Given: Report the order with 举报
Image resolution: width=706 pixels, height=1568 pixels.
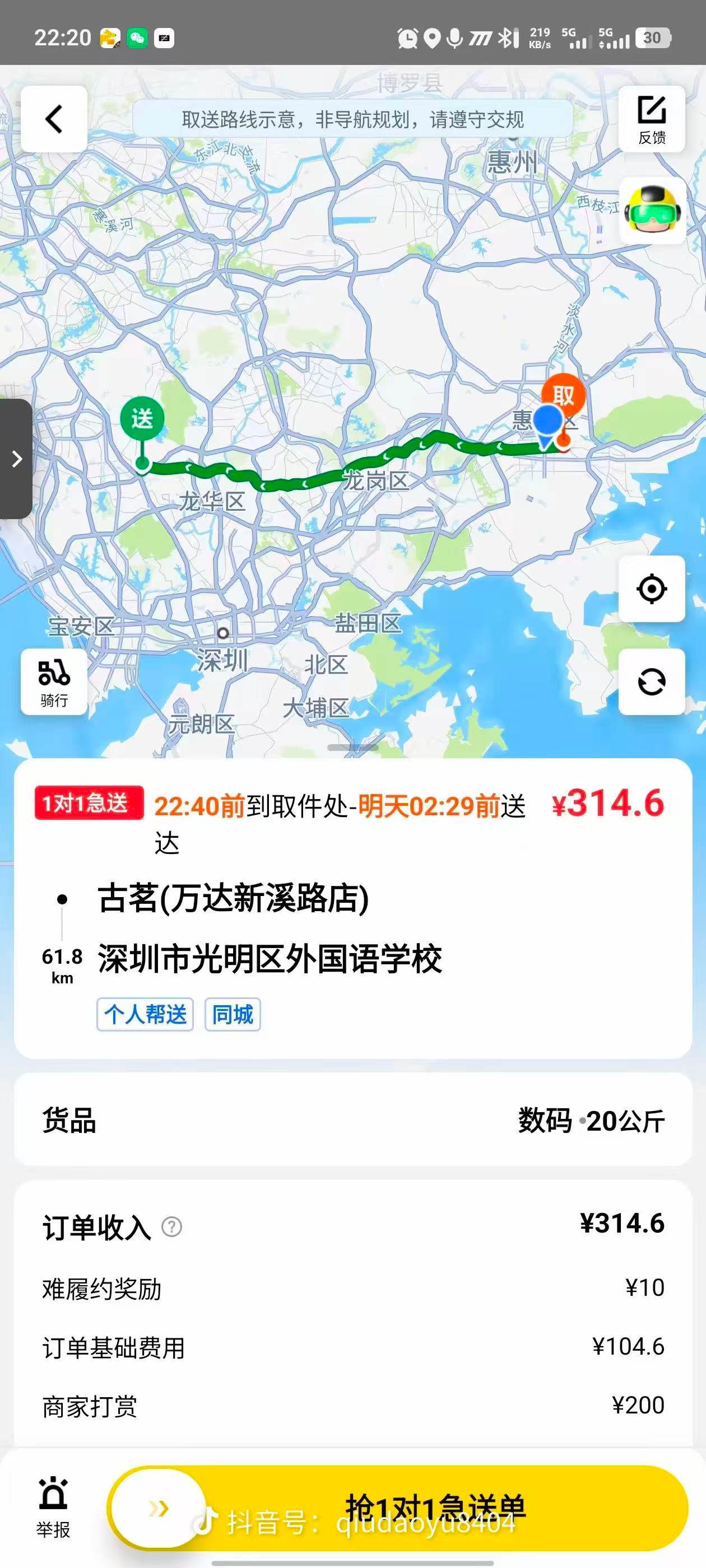Looking at the screenshot, I should pos(53,1508).
